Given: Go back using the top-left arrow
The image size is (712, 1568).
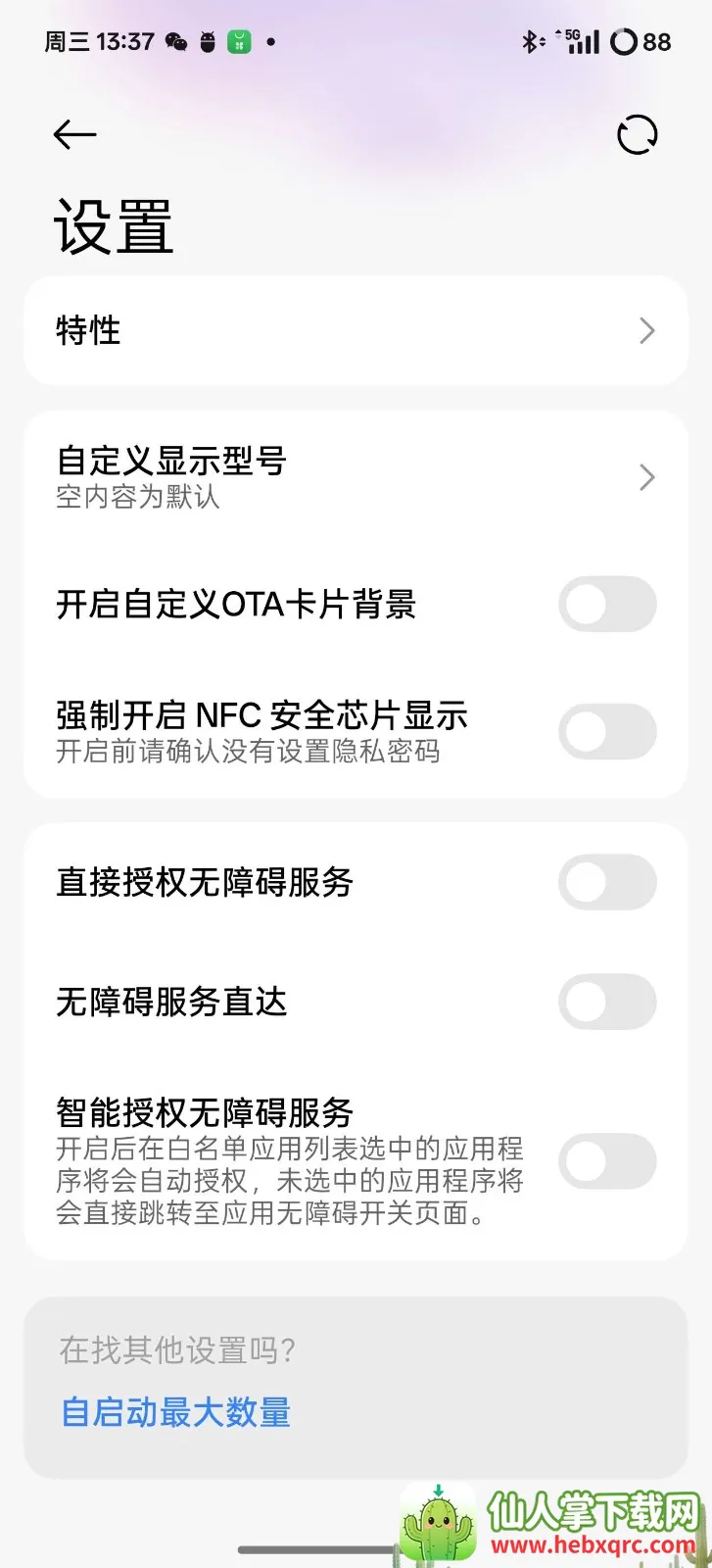Looking at the screenshot, I should tap(74, 135).
